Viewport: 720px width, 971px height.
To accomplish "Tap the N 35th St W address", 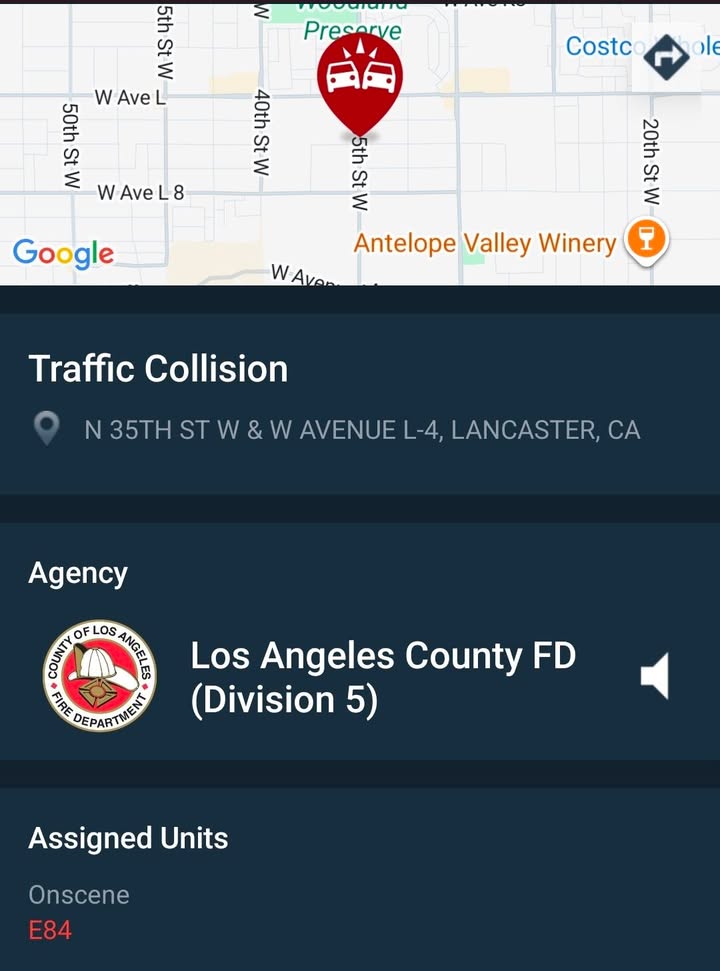I will point(362,430).
